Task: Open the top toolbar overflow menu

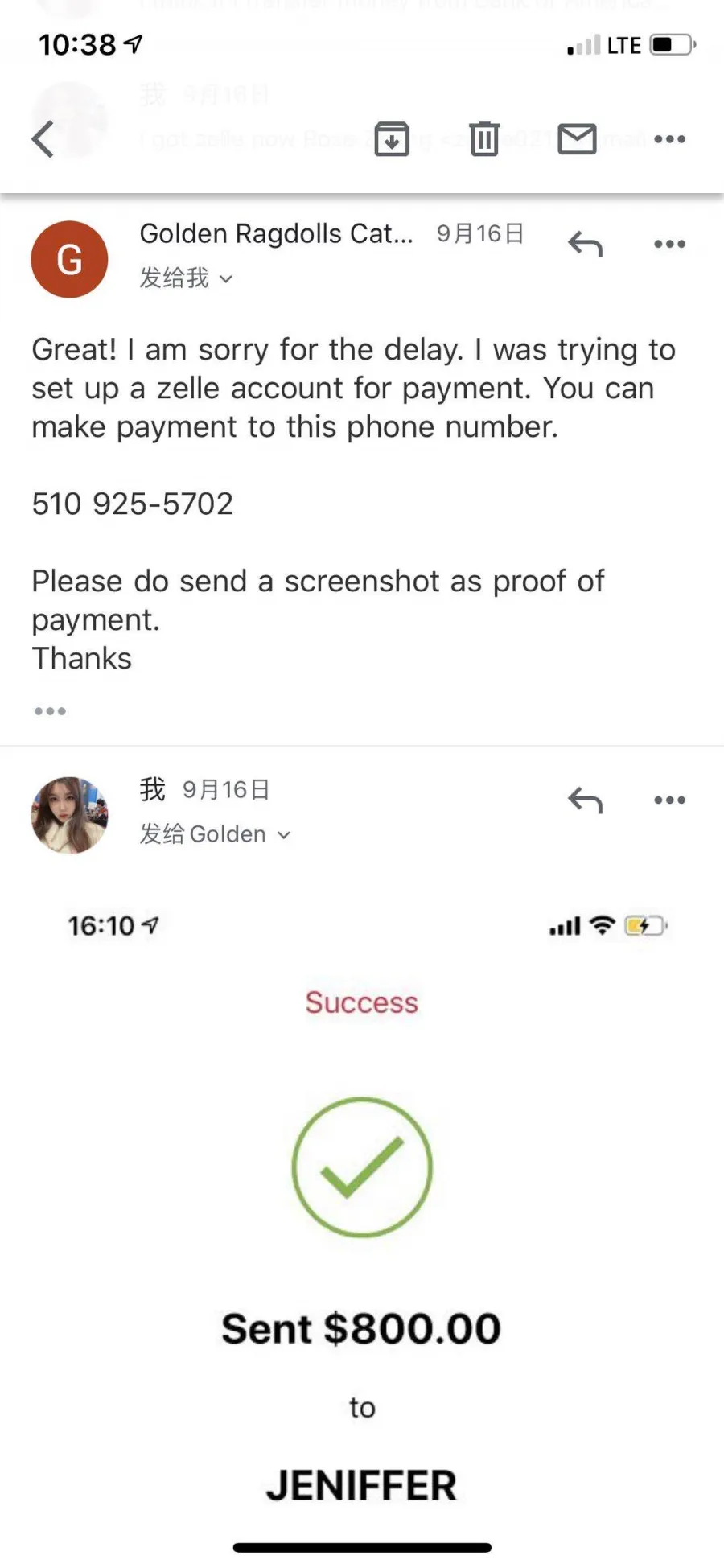Action: 669,139
